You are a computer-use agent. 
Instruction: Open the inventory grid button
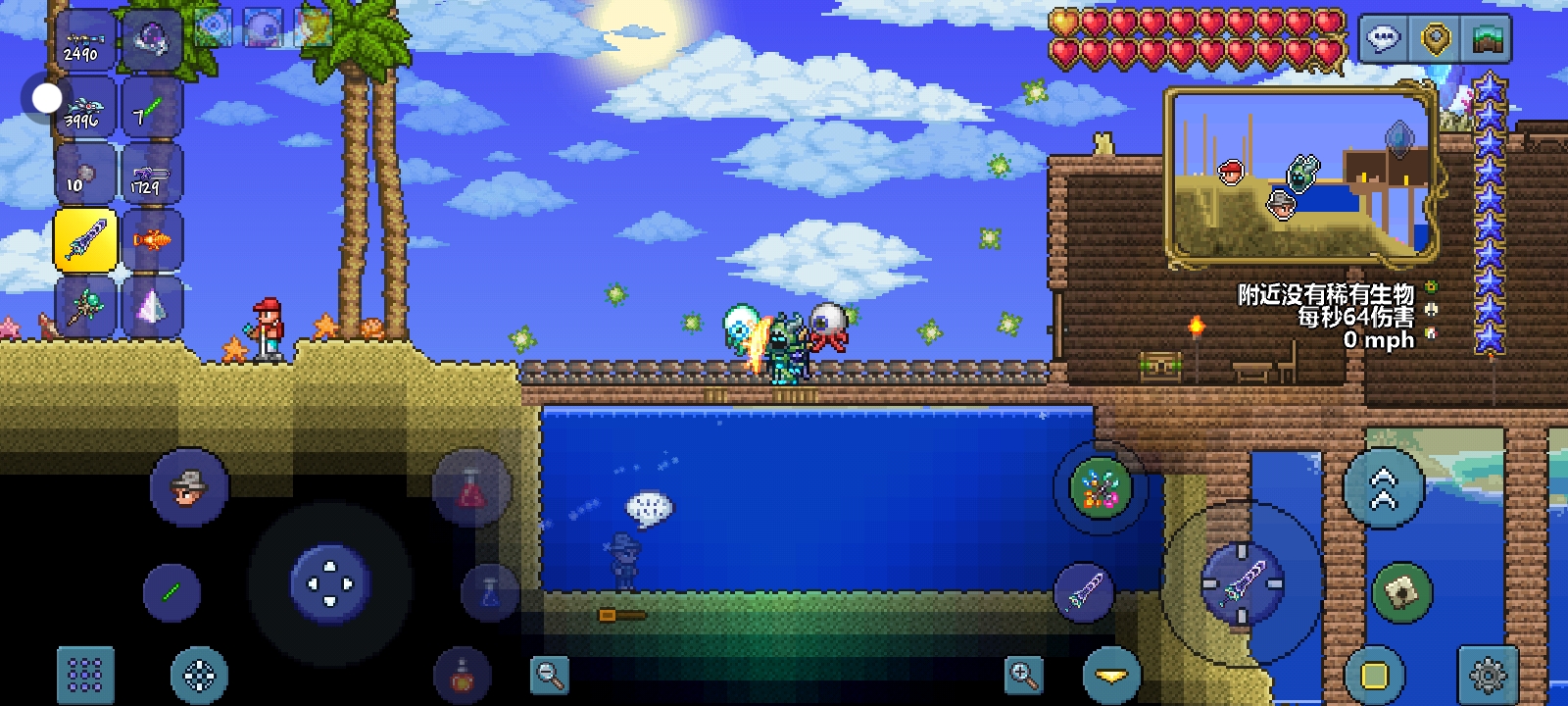coord(85,675)
